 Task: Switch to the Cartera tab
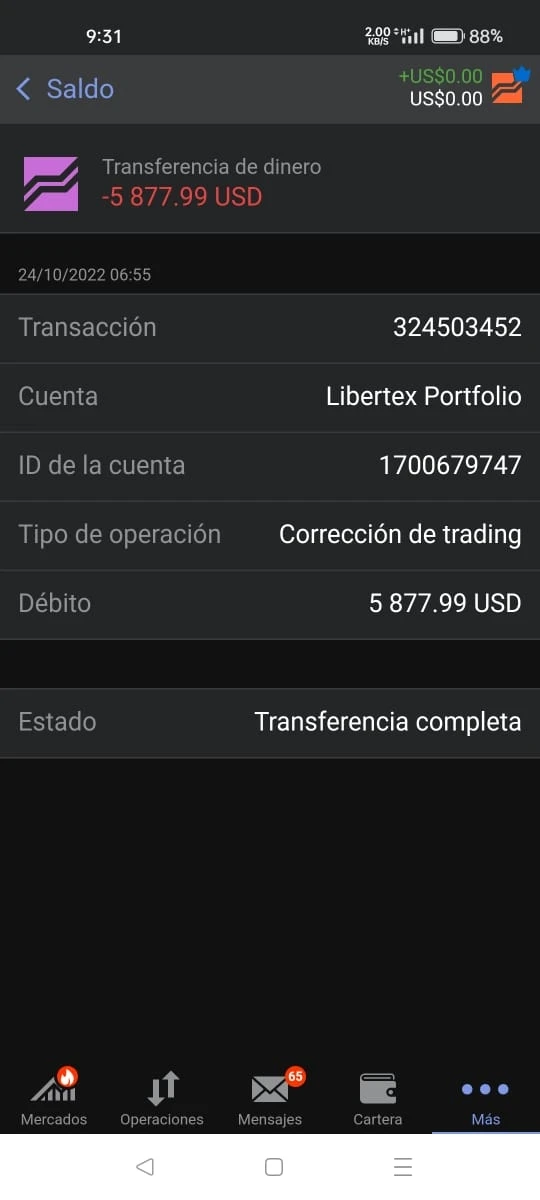point(378,1097)
